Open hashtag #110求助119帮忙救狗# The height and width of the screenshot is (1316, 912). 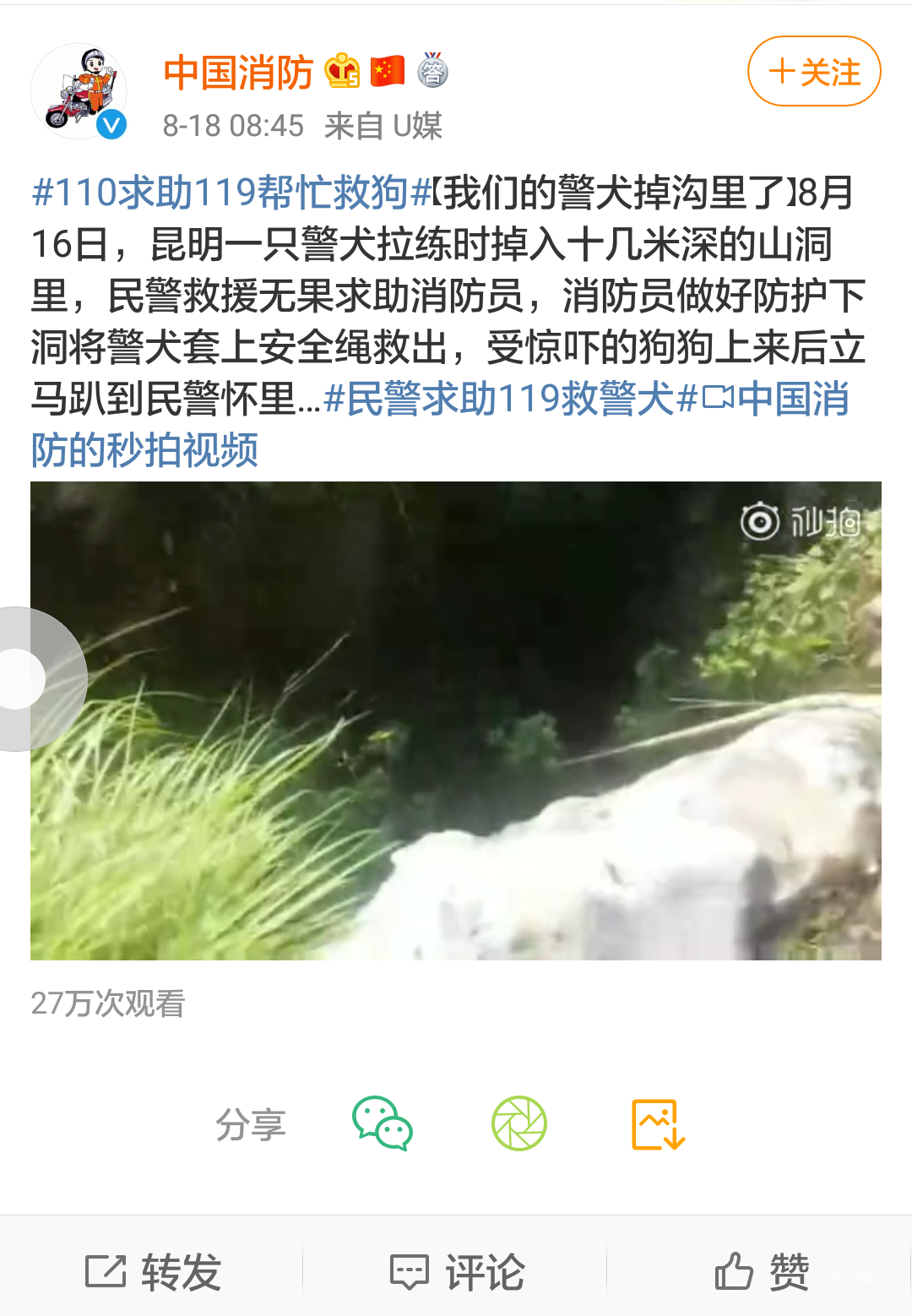tap(231, 193)
